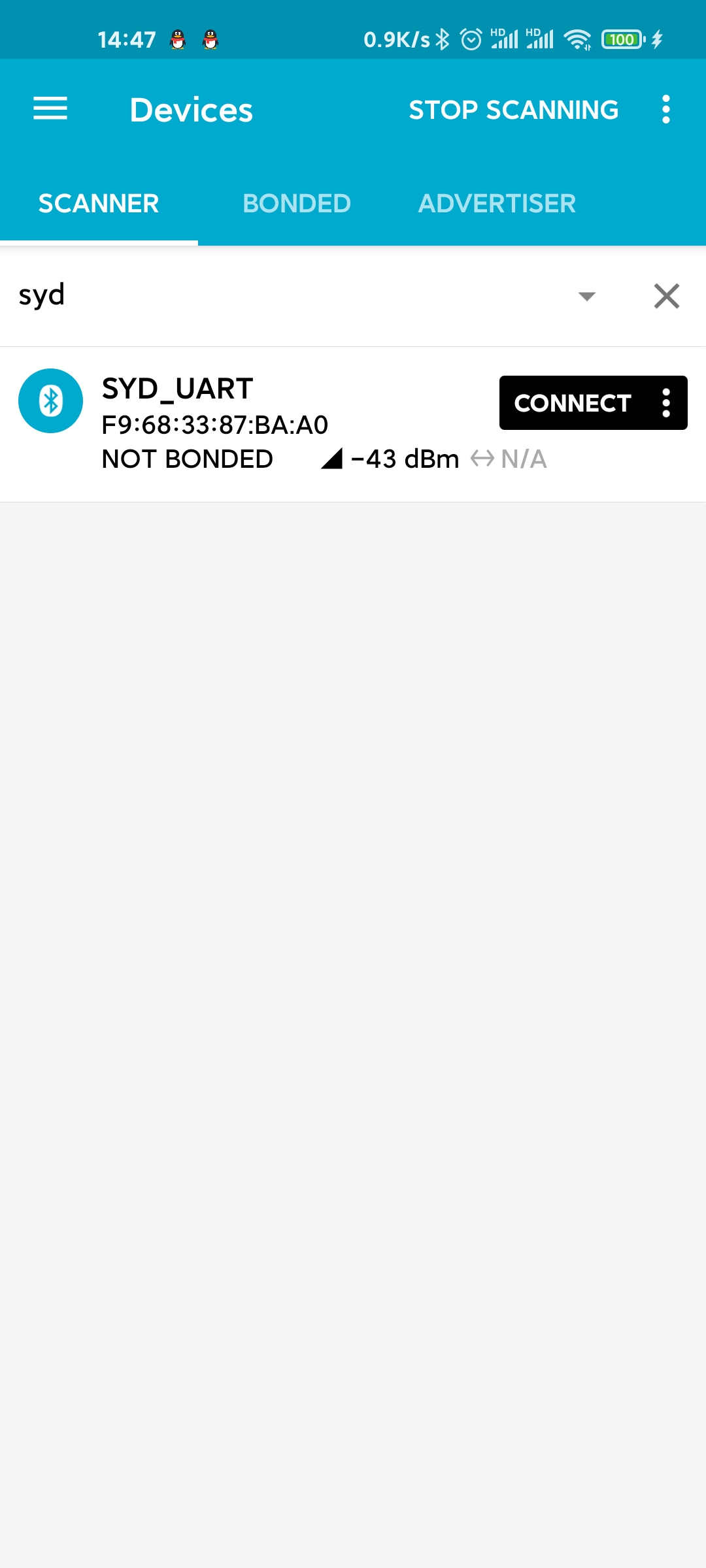Viewport: 706px width, 1568px height.
Task: Stop scanning for devices
Action: coord(513,110)
